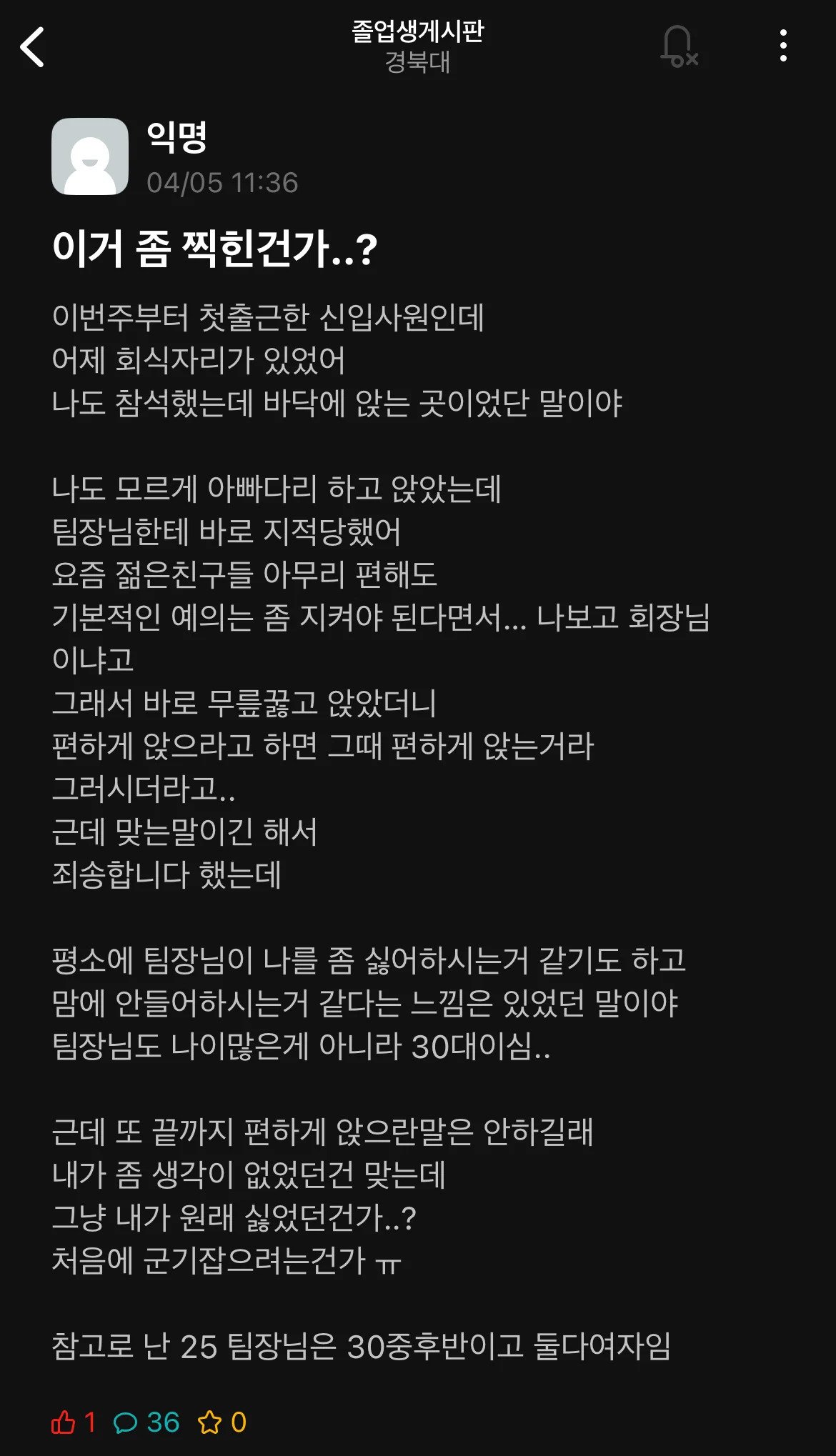Open the three-dot overflow menu
Screen dimensions: 836x1456
pos(783,46)
